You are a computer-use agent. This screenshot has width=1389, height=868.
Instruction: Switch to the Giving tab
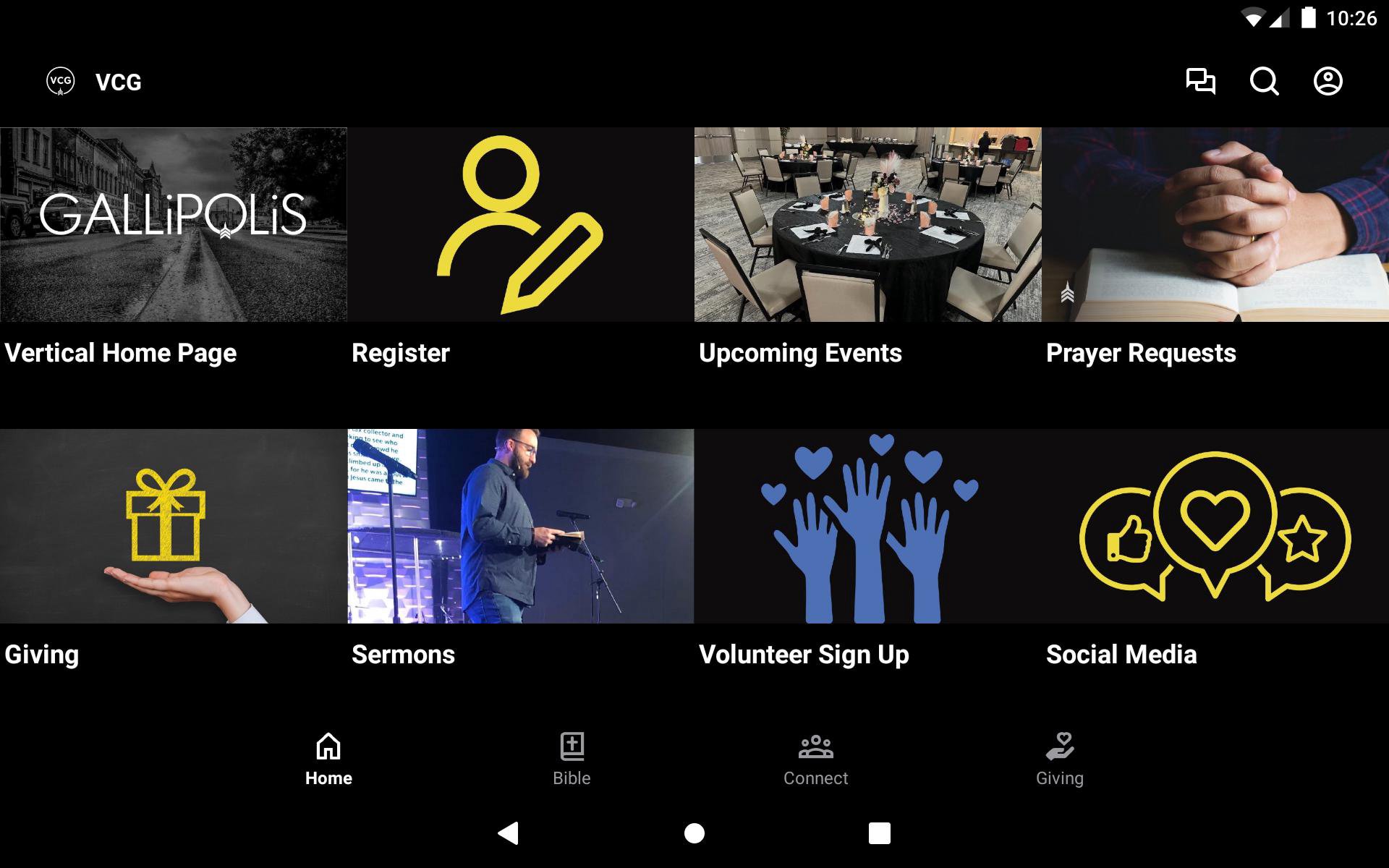pos(1059,759)
